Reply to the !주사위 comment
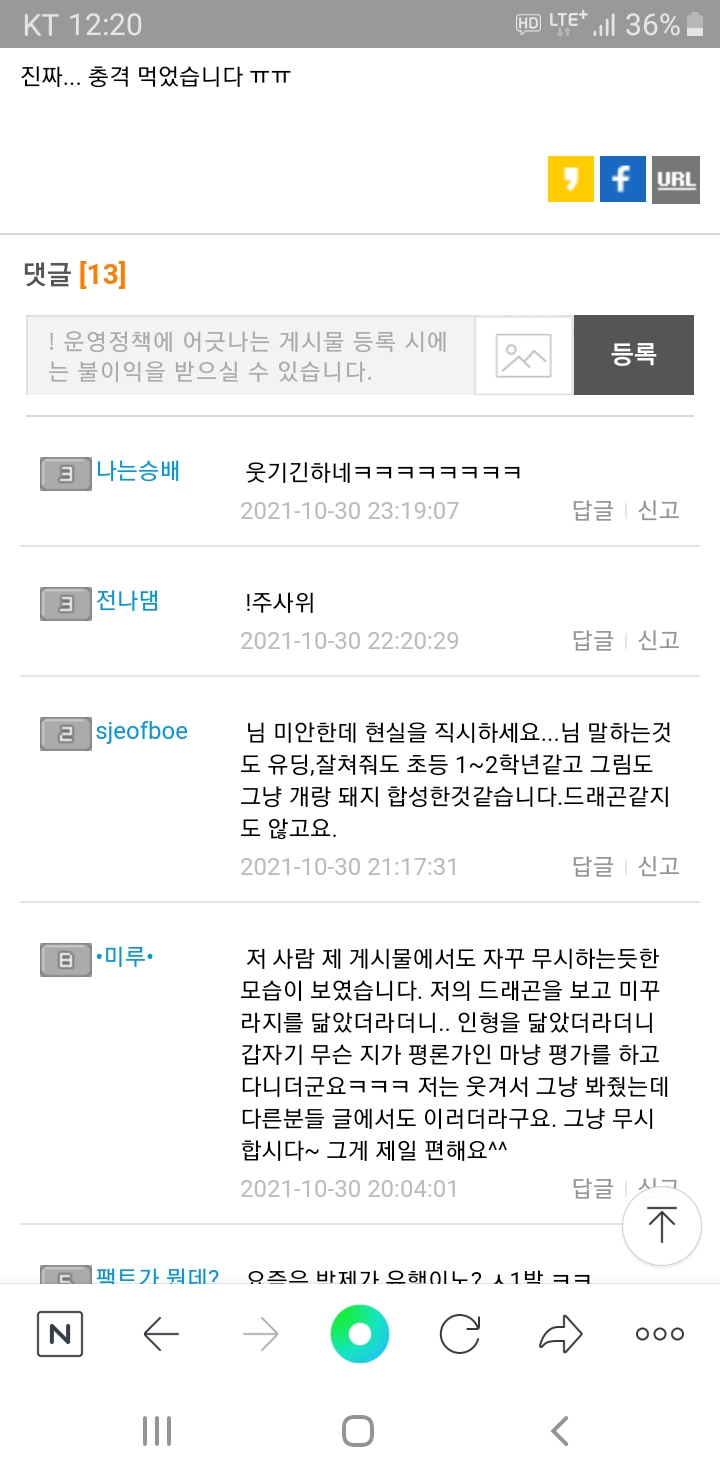 click(592, 640)
